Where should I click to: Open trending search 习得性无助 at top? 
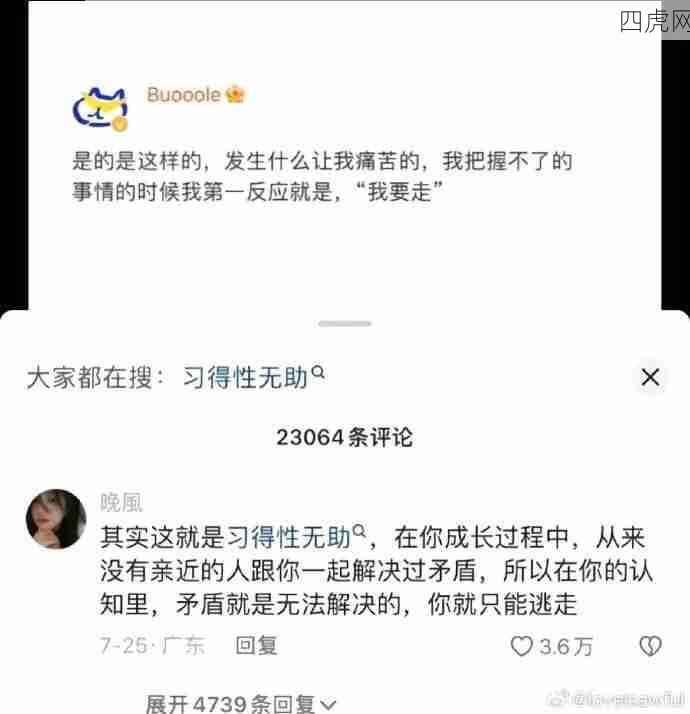tap(252, 377)
